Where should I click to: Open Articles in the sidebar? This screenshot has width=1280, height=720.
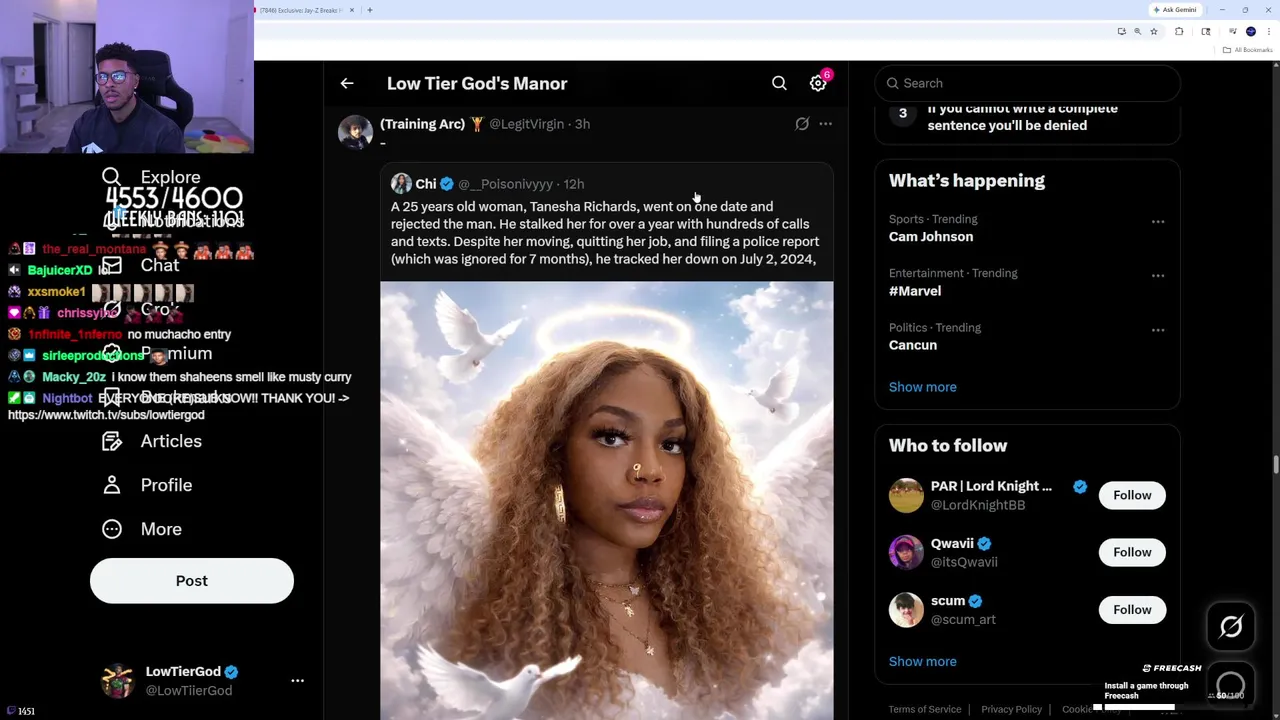tap(170, 441)
